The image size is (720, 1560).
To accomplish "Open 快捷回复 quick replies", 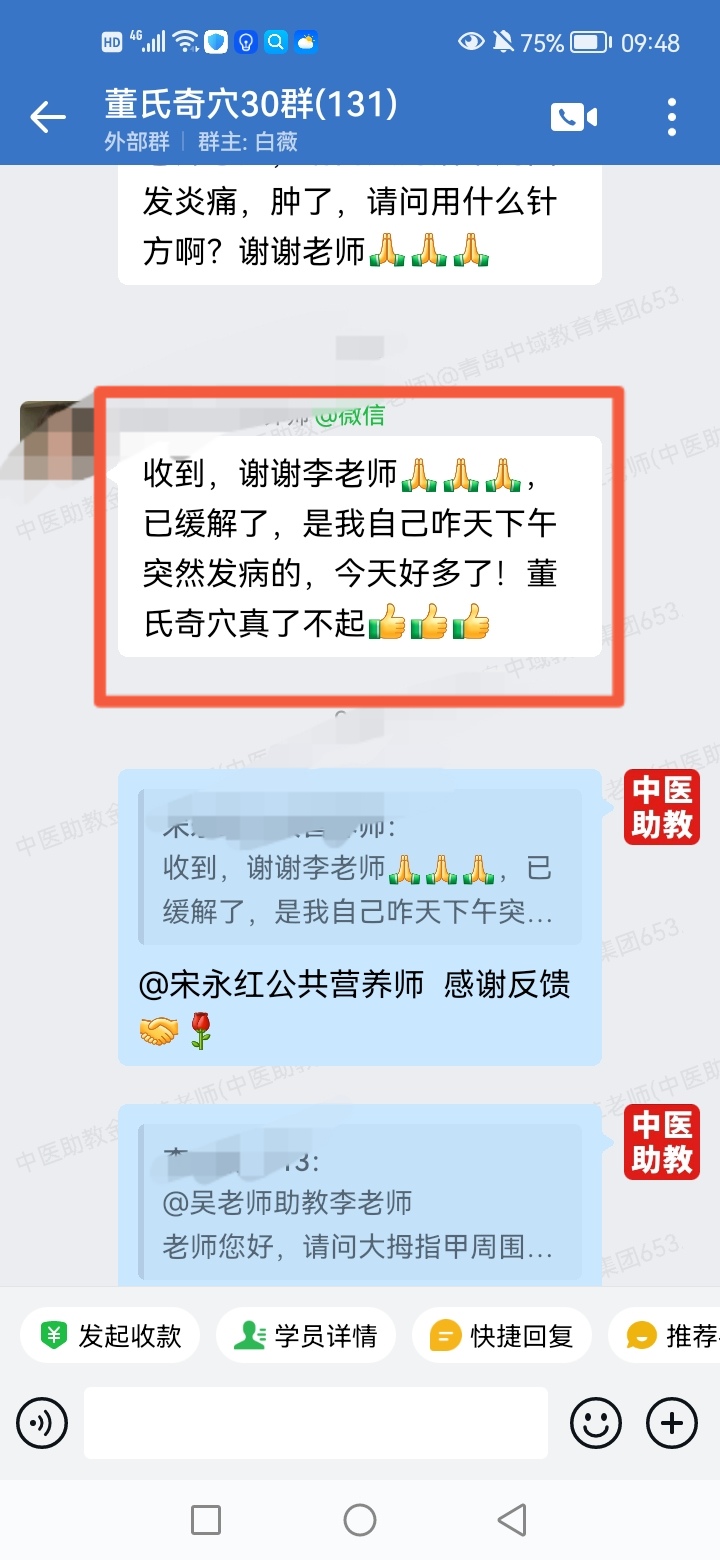I will coord(502,1335).
